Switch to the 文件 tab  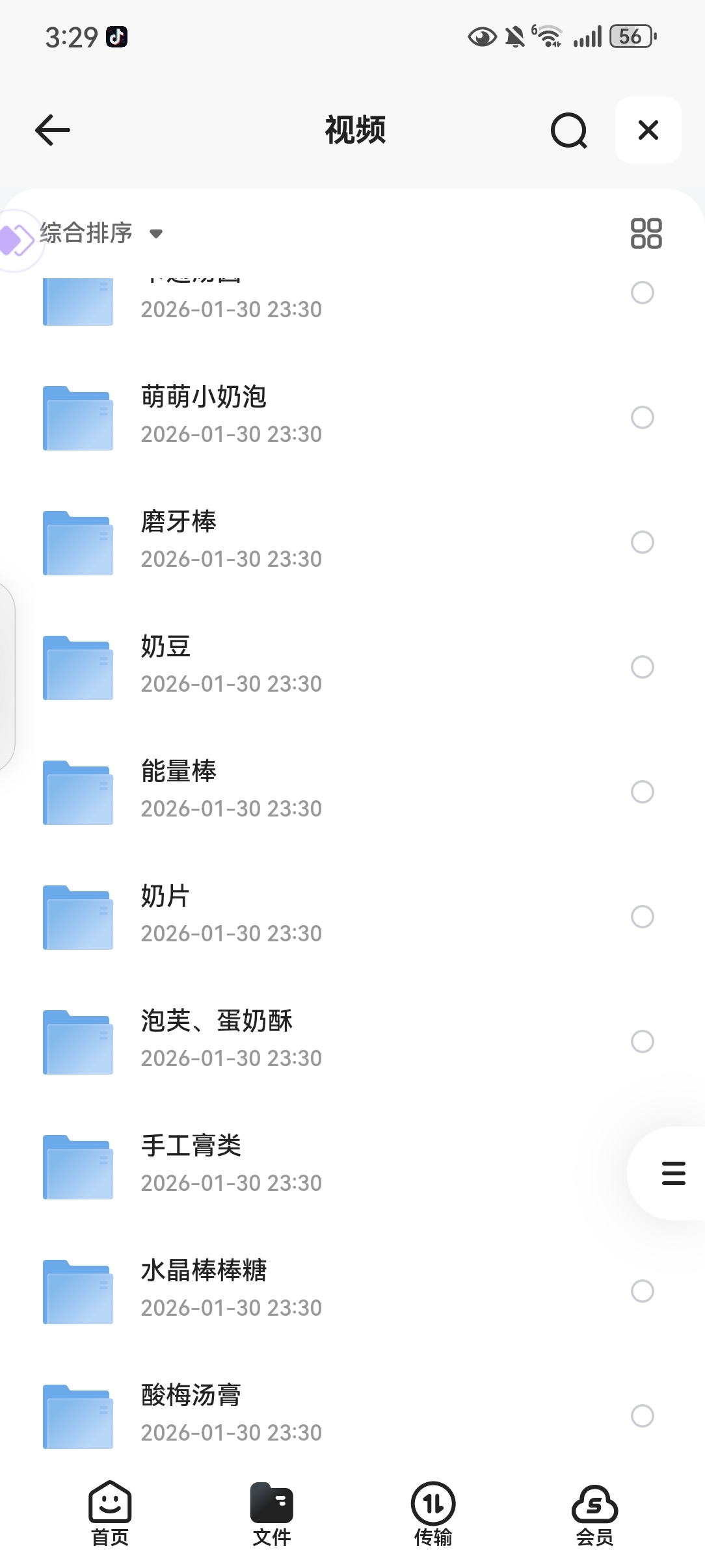pyautogui.click(x=272, y=1513)
